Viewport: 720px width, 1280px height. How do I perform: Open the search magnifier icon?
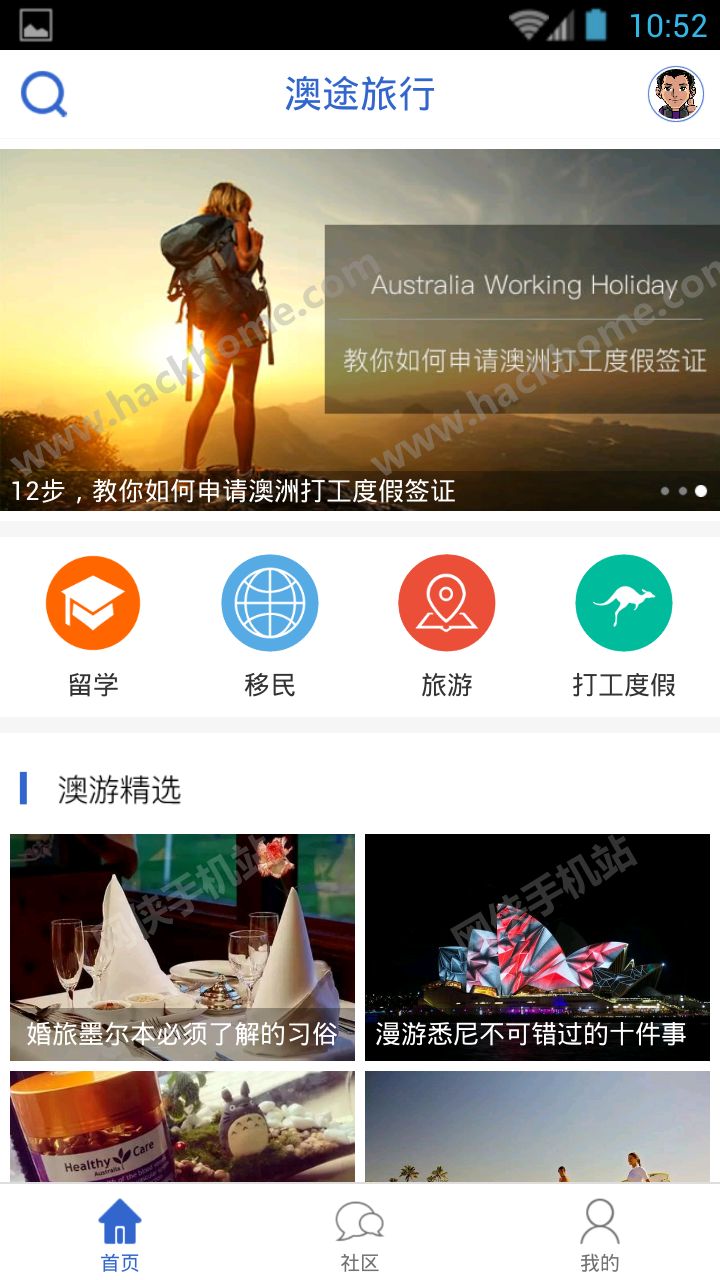pos(44,95)
